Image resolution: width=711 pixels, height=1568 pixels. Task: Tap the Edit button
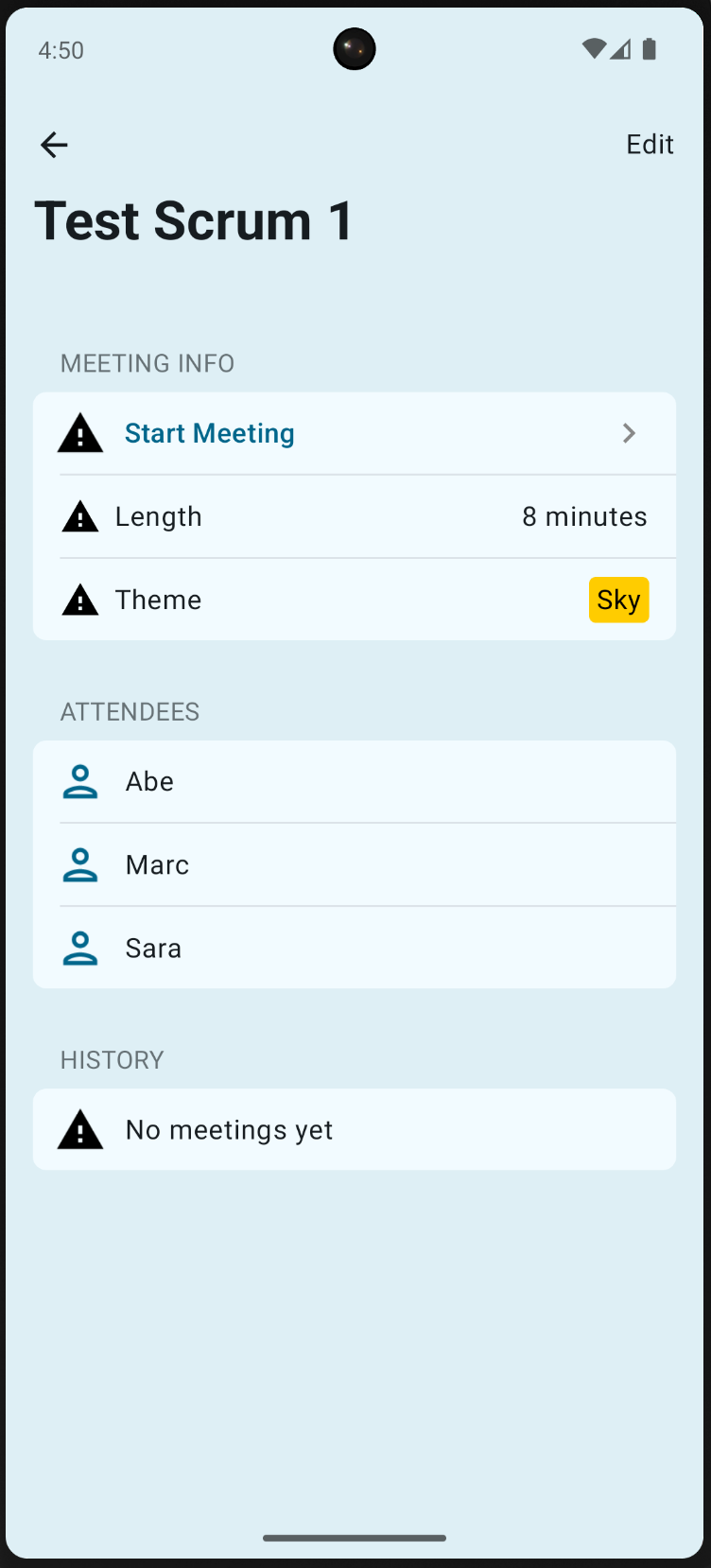point(649,145)
